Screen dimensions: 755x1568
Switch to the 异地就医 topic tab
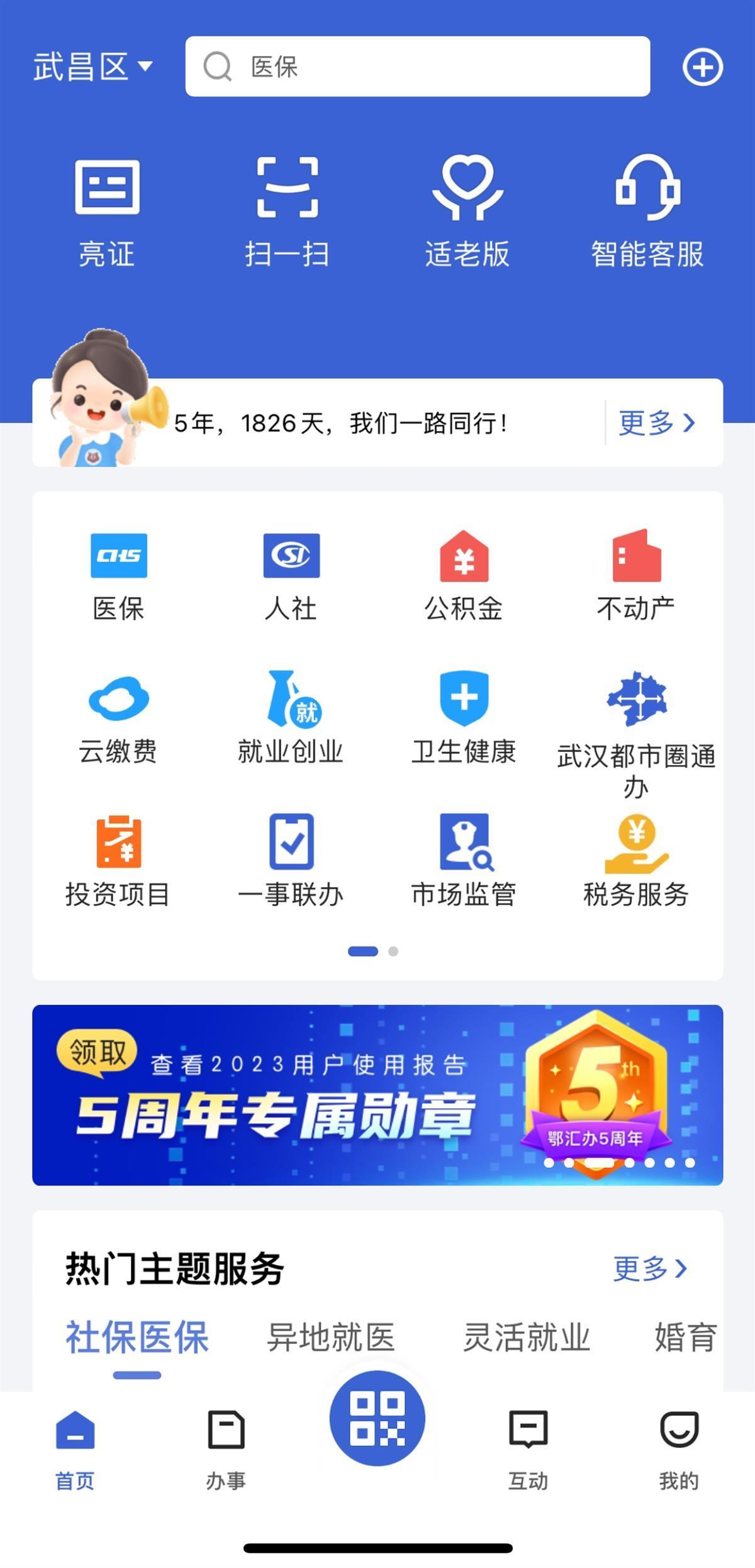[331, 1337]
